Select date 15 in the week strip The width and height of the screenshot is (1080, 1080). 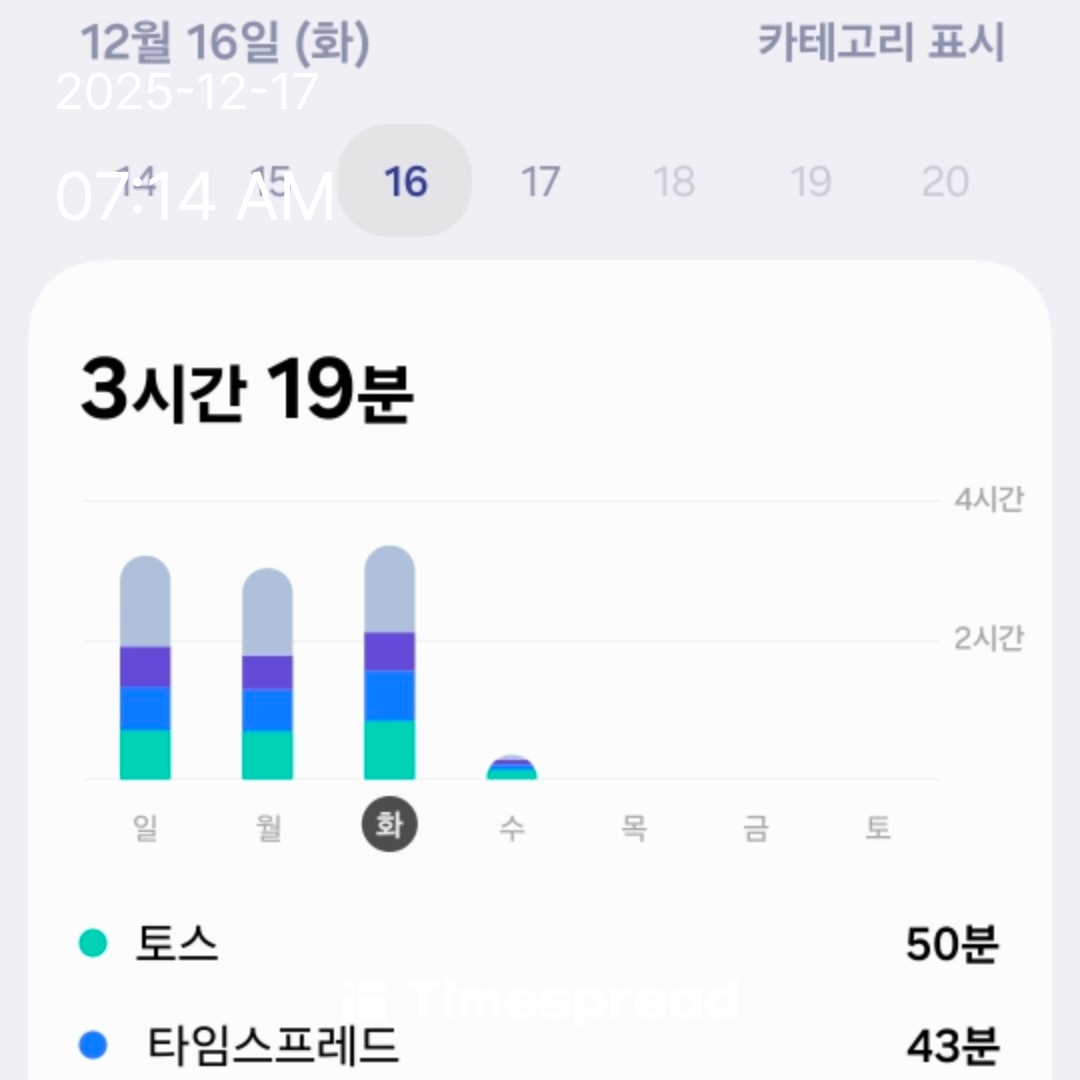click(x=270, y=182)
